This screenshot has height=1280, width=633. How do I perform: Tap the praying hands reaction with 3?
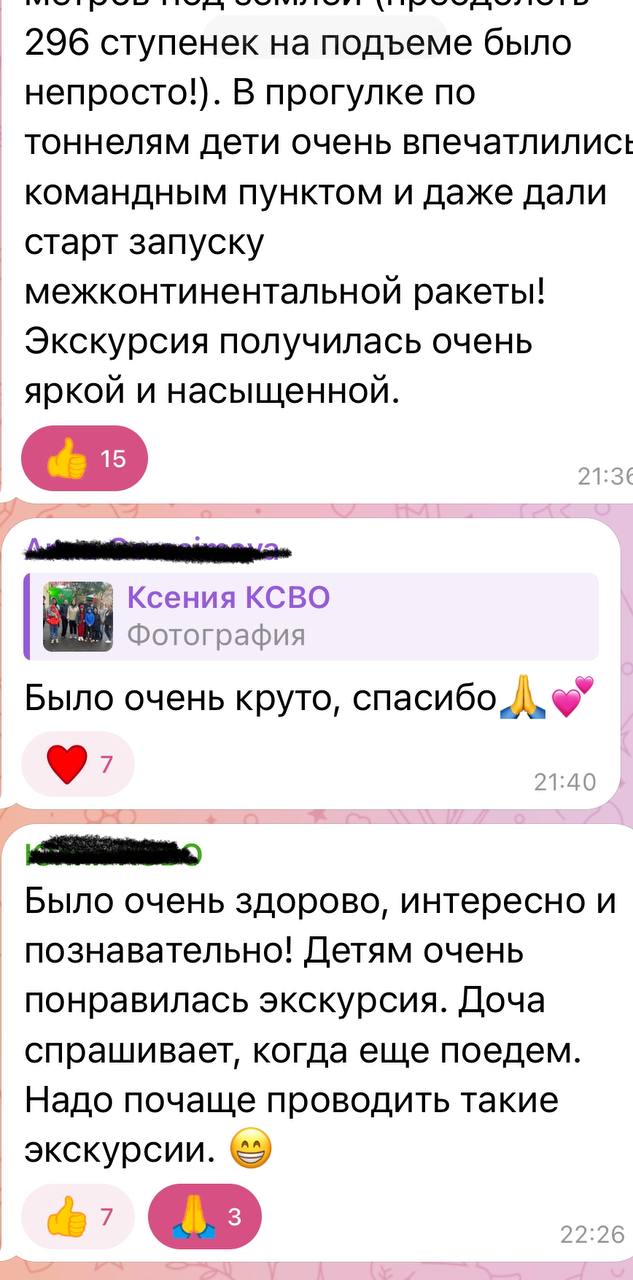tap(204, 1218)
